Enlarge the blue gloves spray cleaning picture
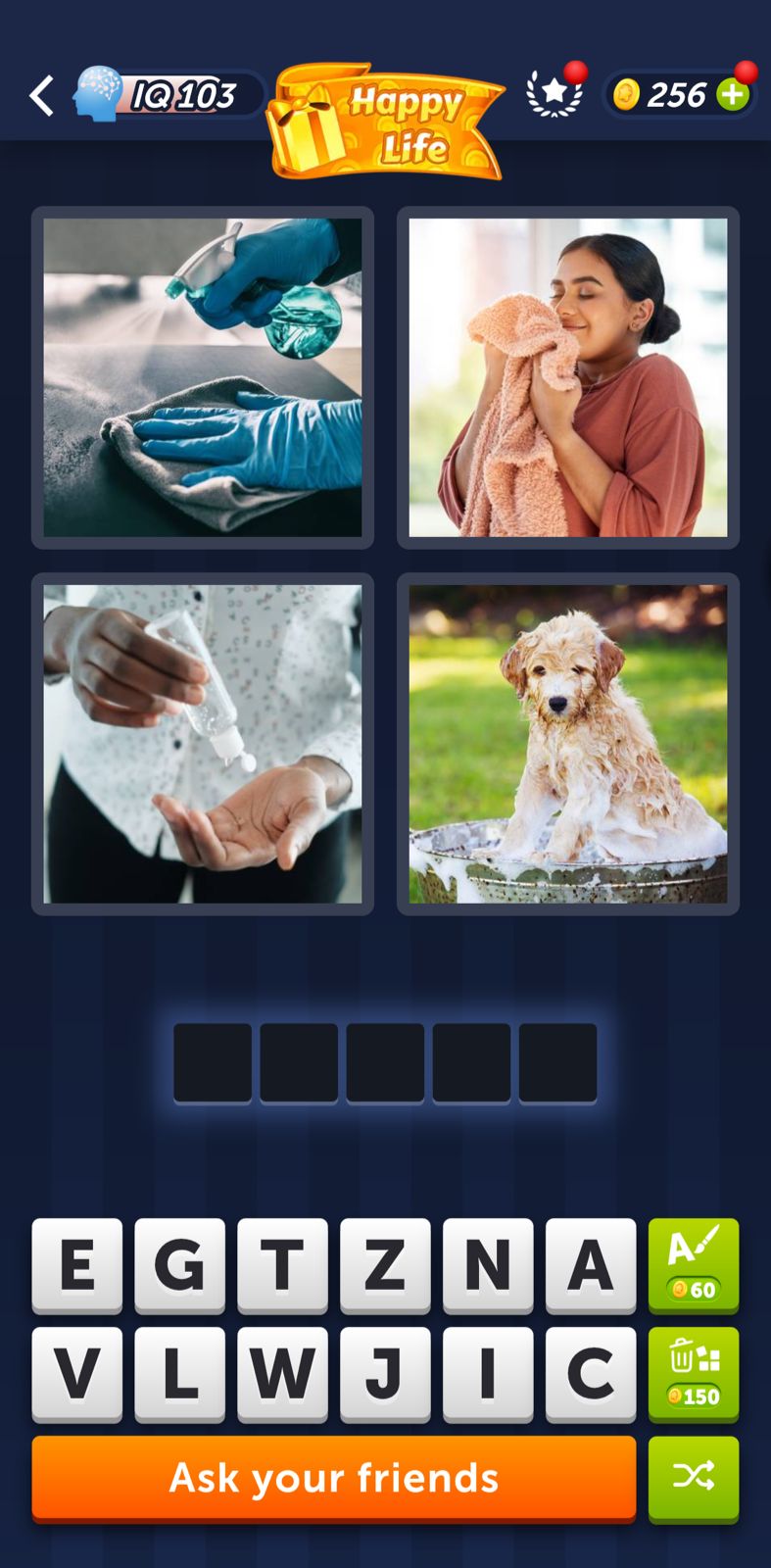This screenshot has width=771, height=1568. [x=203, y=377]
